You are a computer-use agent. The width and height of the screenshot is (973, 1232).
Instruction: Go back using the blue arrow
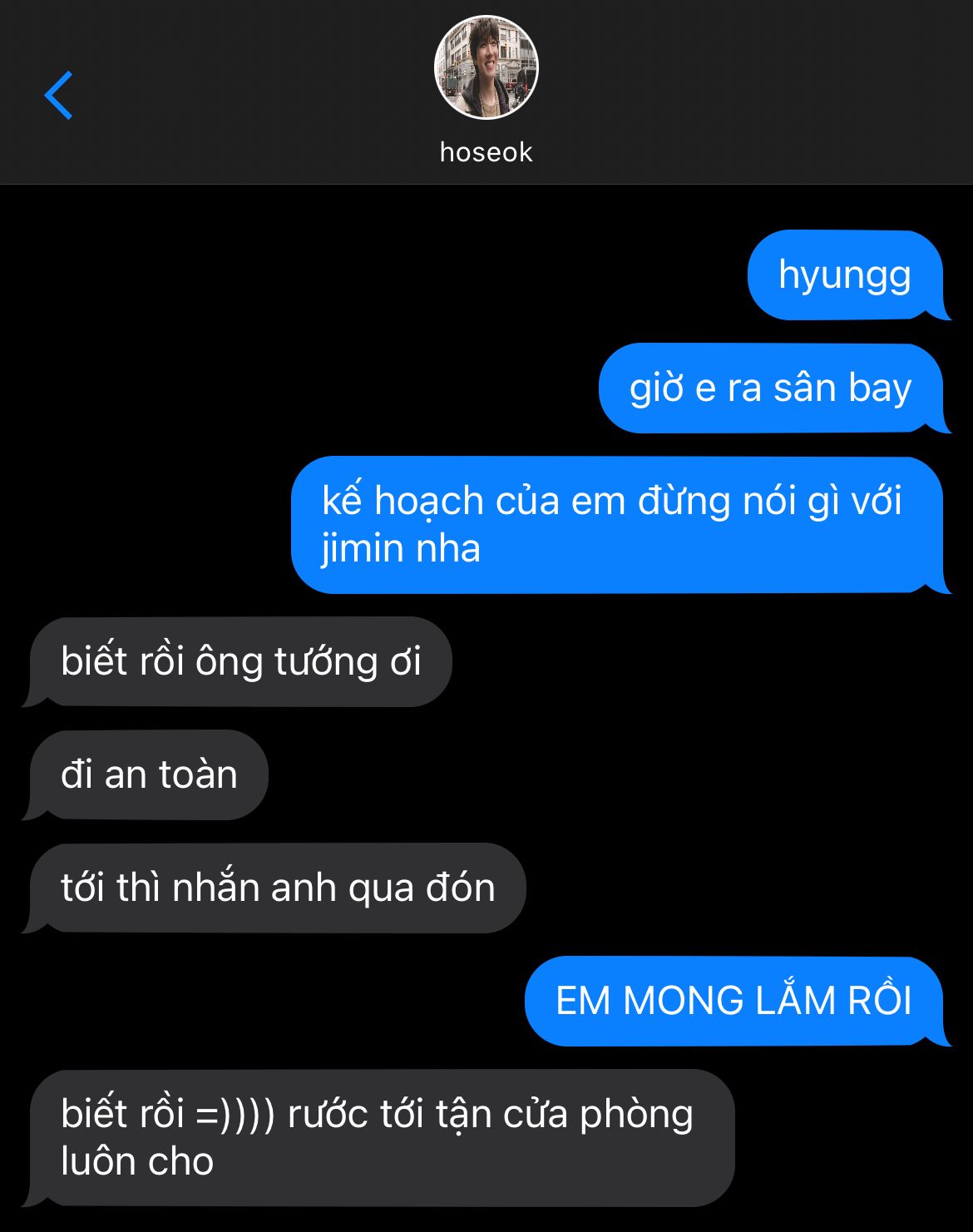coord(58,95)
